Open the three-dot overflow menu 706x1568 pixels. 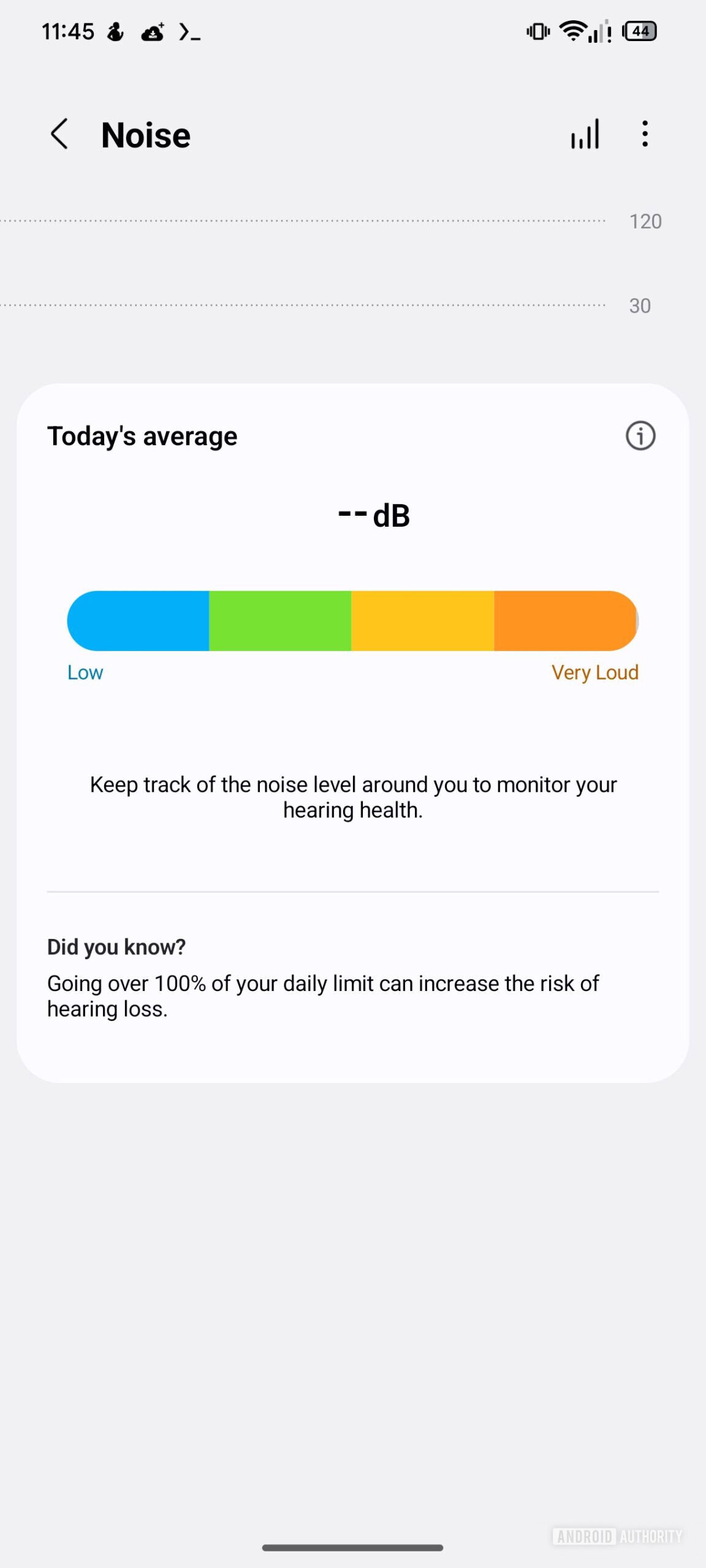pos(644,134)
